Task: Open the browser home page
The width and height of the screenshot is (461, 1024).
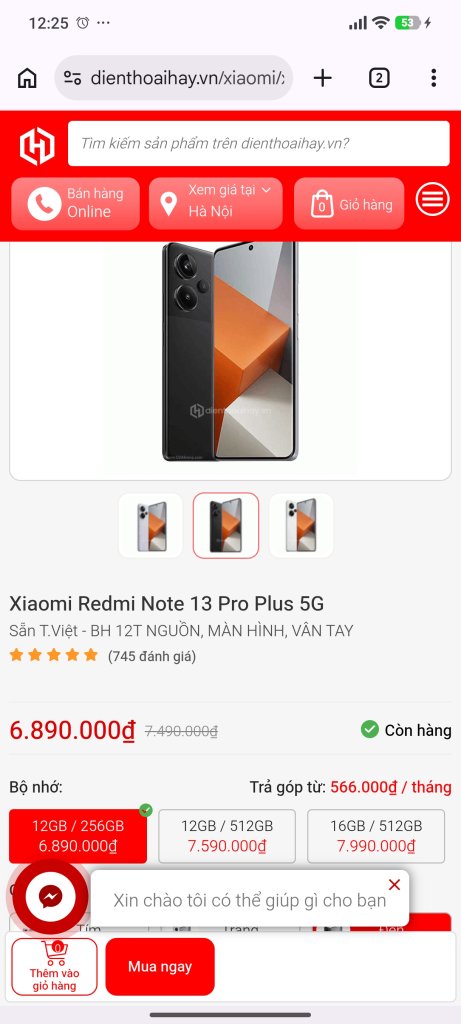Action: pos(27,78)
